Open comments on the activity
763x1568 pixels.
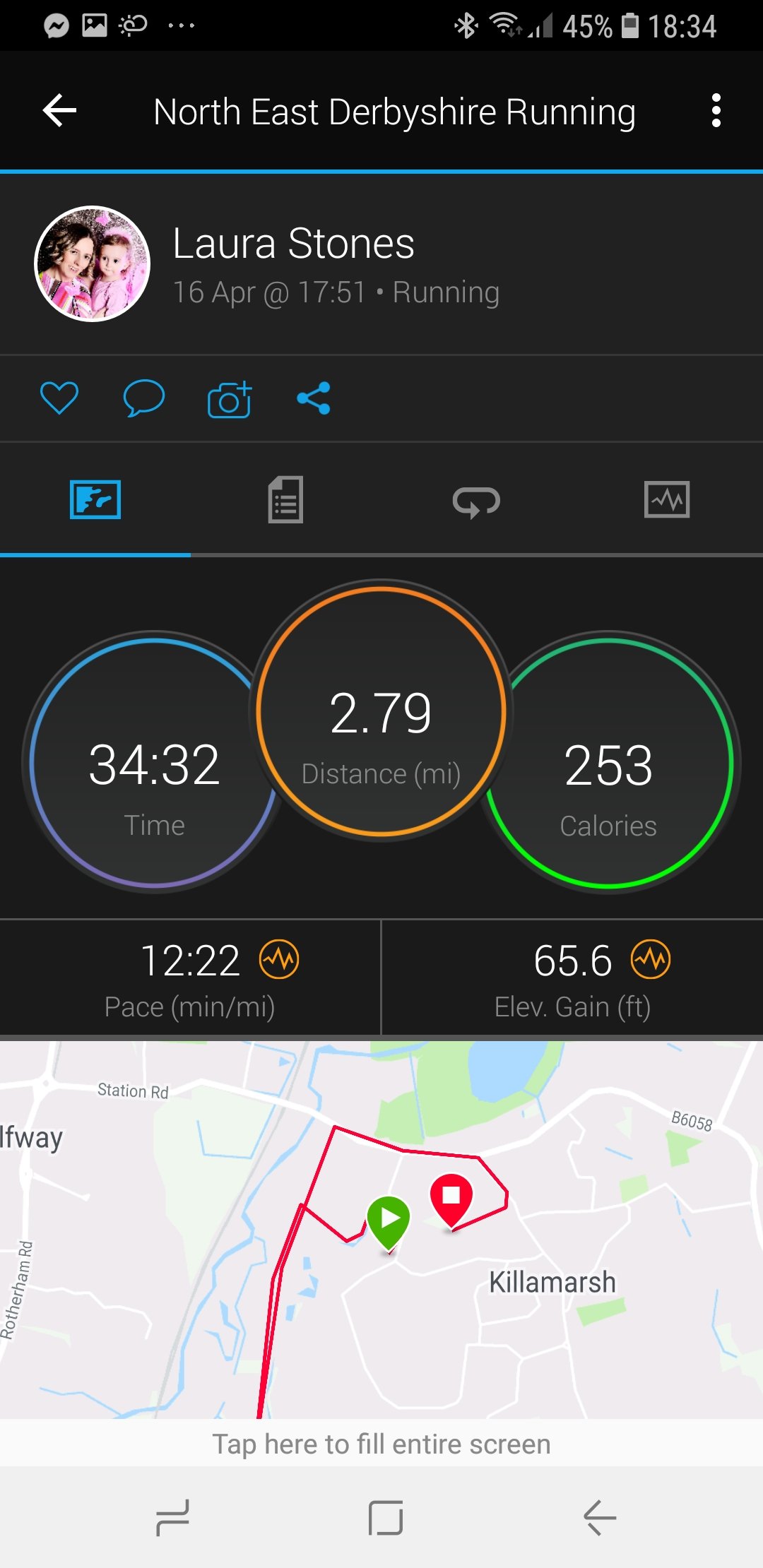click(143, 398)
